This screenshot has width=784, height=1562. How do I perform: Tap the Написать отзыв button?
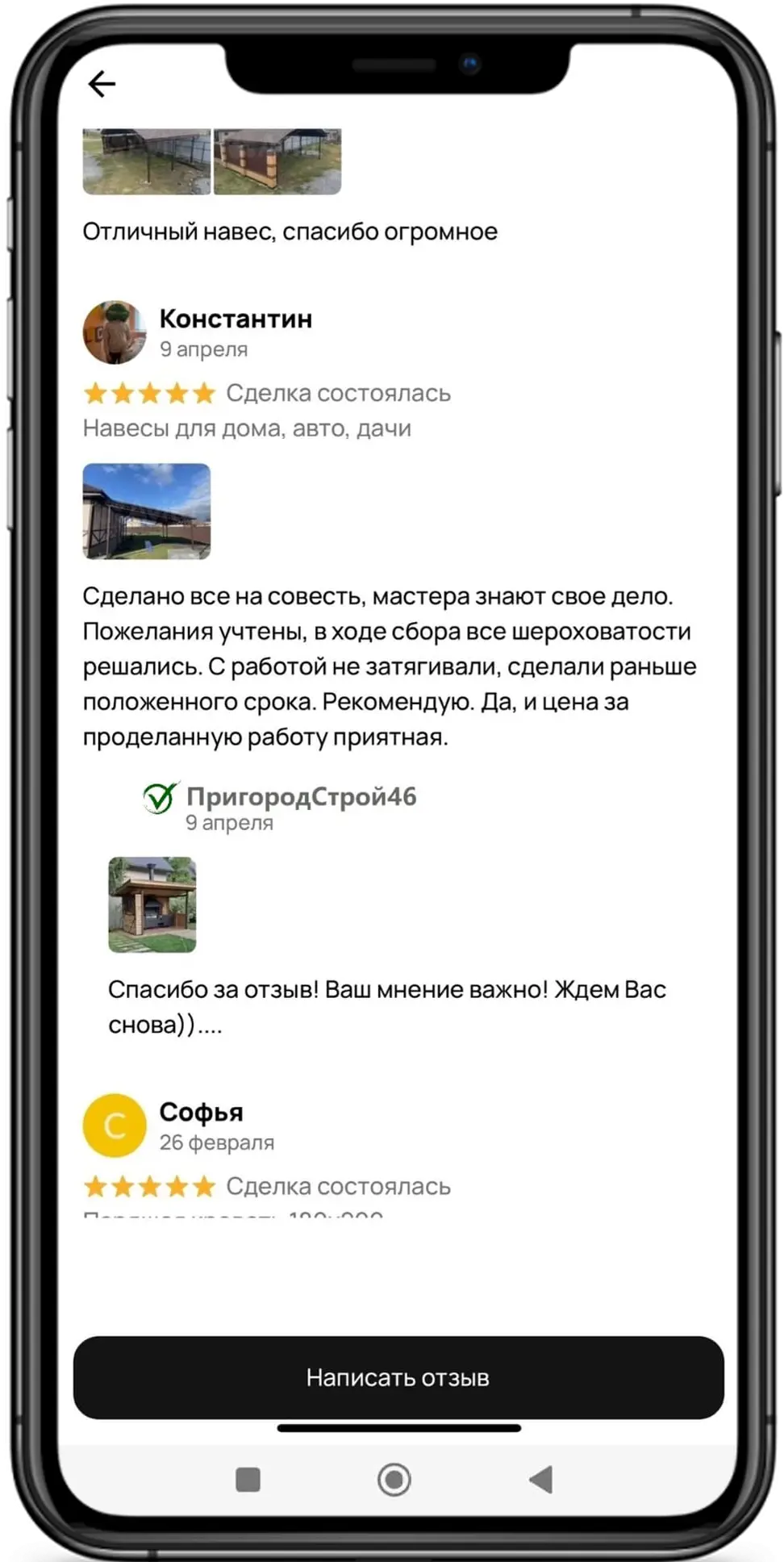(398, 1377)
